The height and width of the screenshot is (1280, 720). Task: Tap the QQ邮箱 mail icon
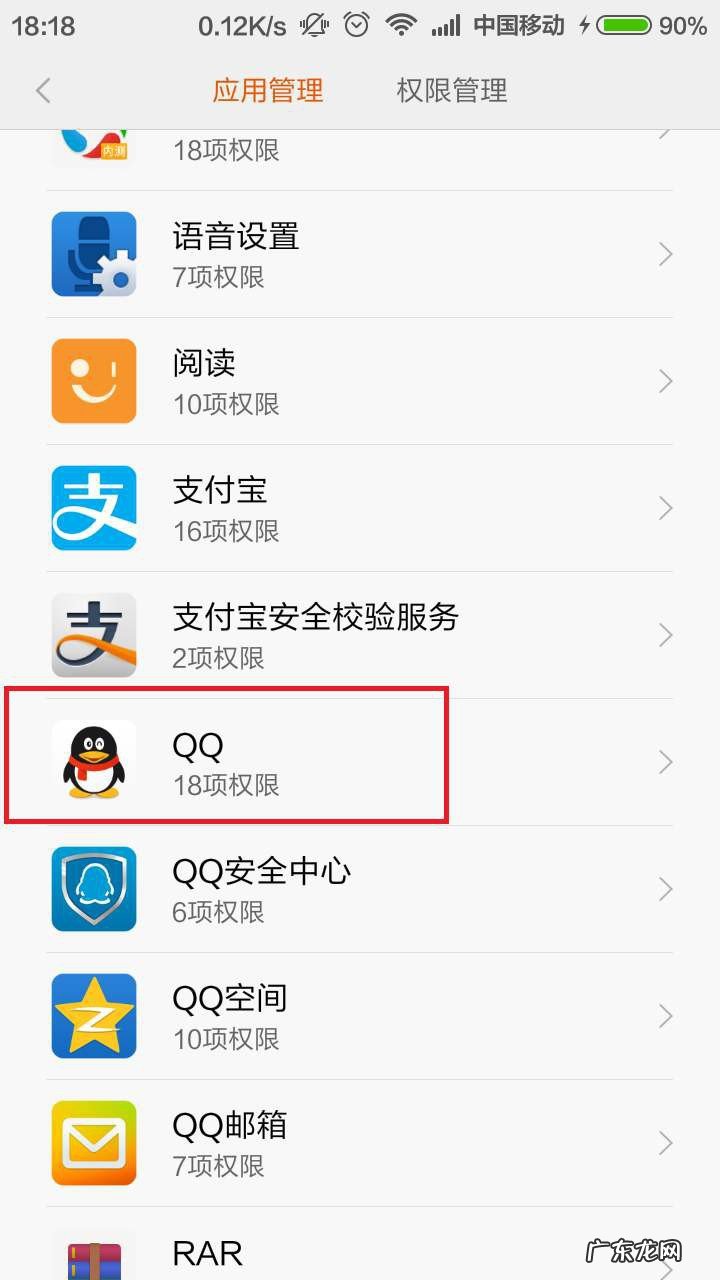tap(93, 1143)
